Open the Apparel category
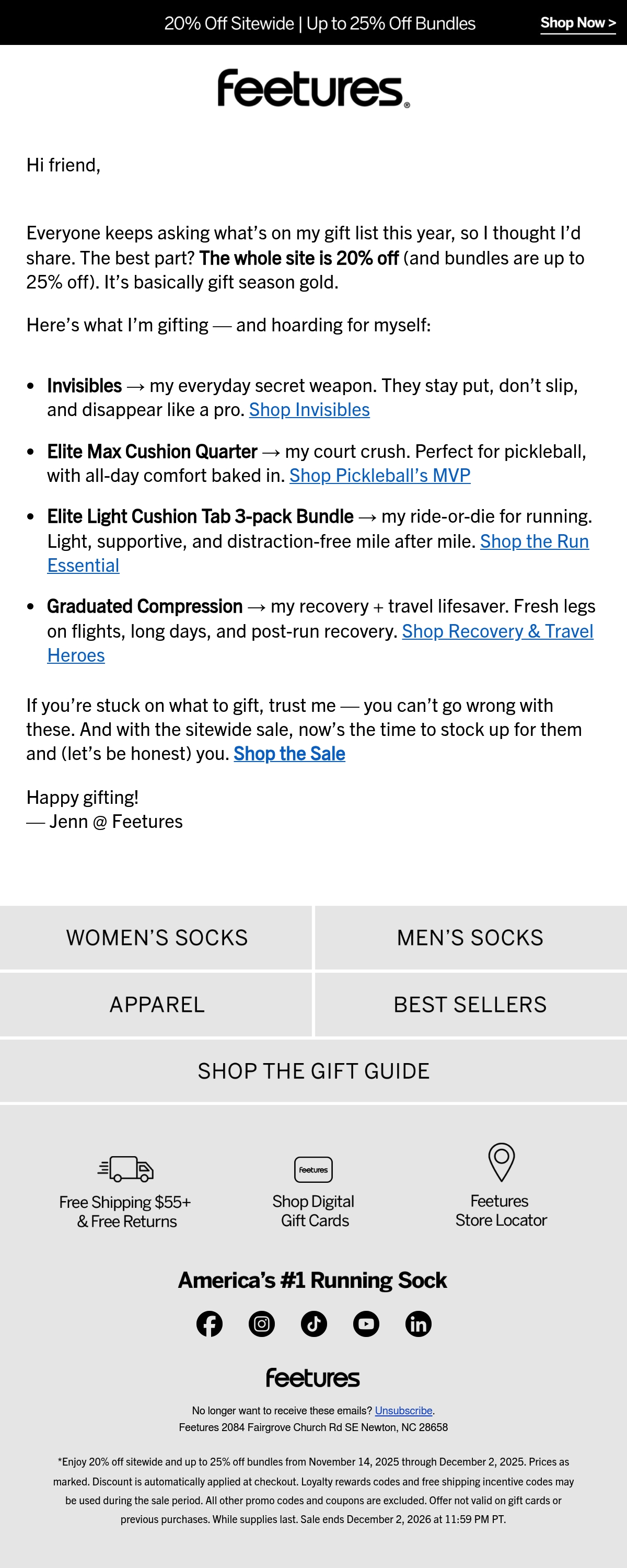This screenshot has width=627, height=1568. tap(156, 1005)
